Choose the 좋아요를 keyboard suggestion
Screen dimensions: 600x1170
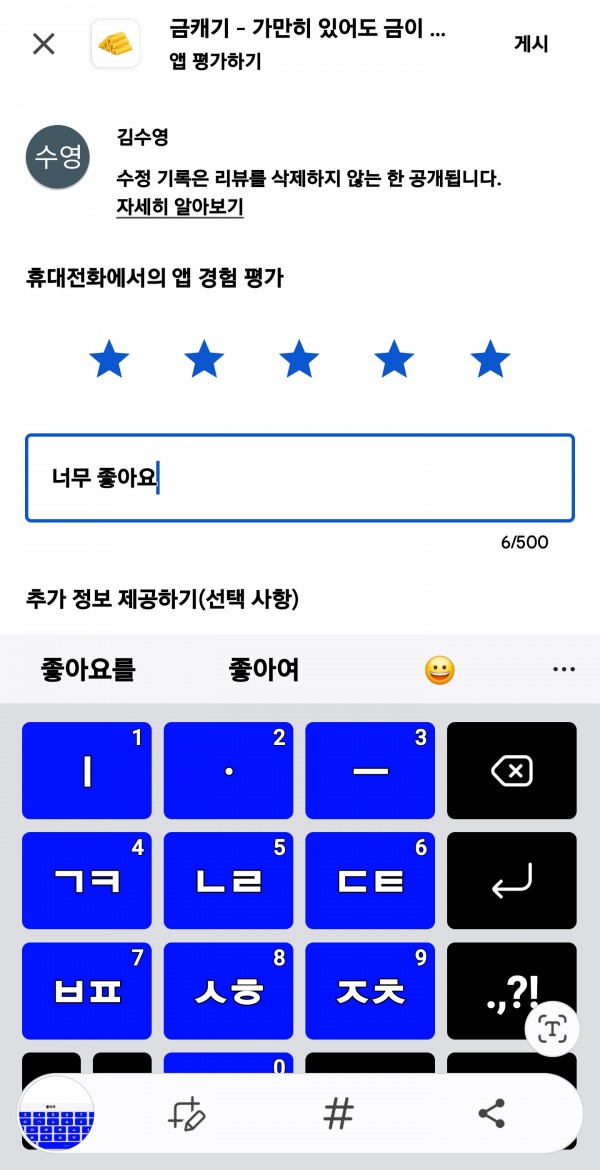[88, 670]
